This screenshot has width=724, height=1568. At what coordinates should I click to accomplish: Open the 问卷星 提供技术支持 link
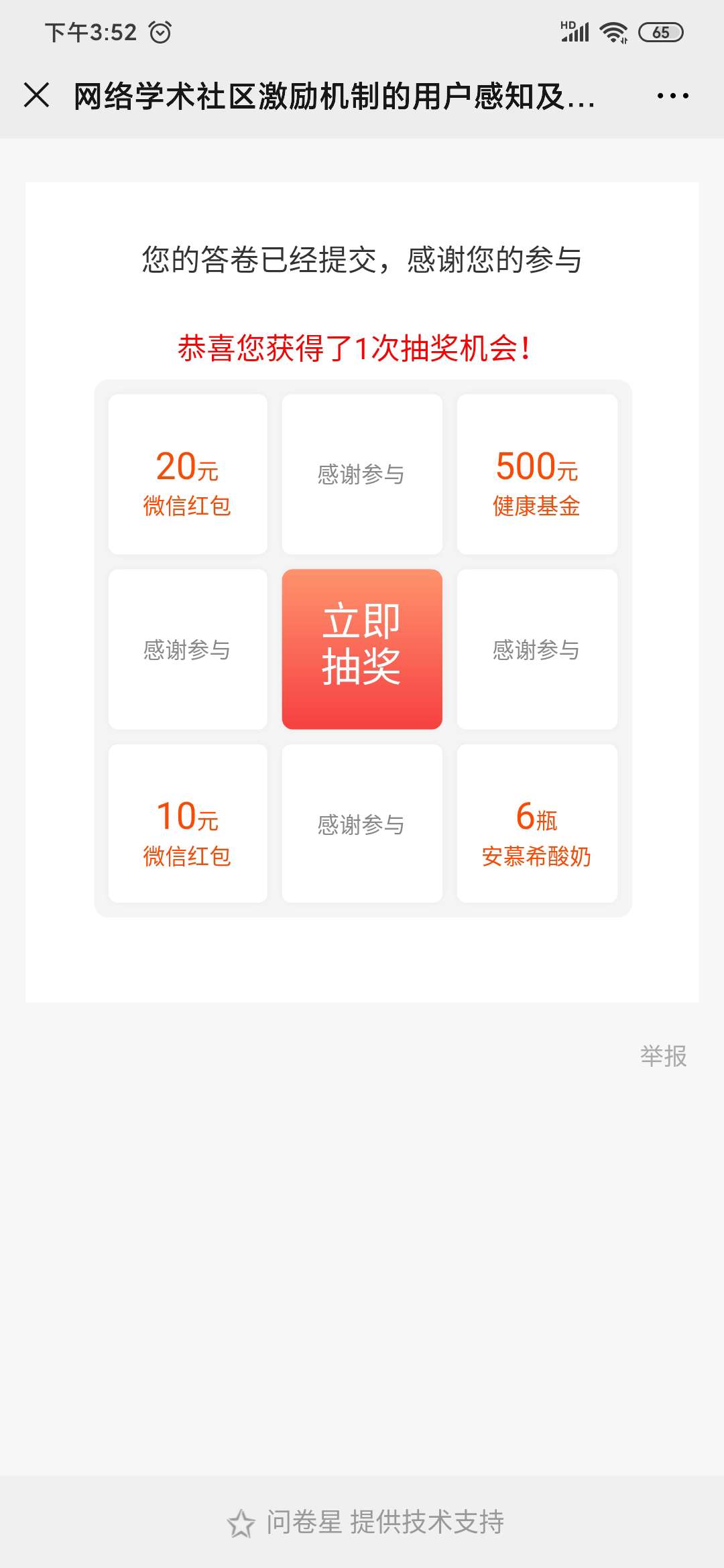pyautogui.click(x=365, y=1522)
